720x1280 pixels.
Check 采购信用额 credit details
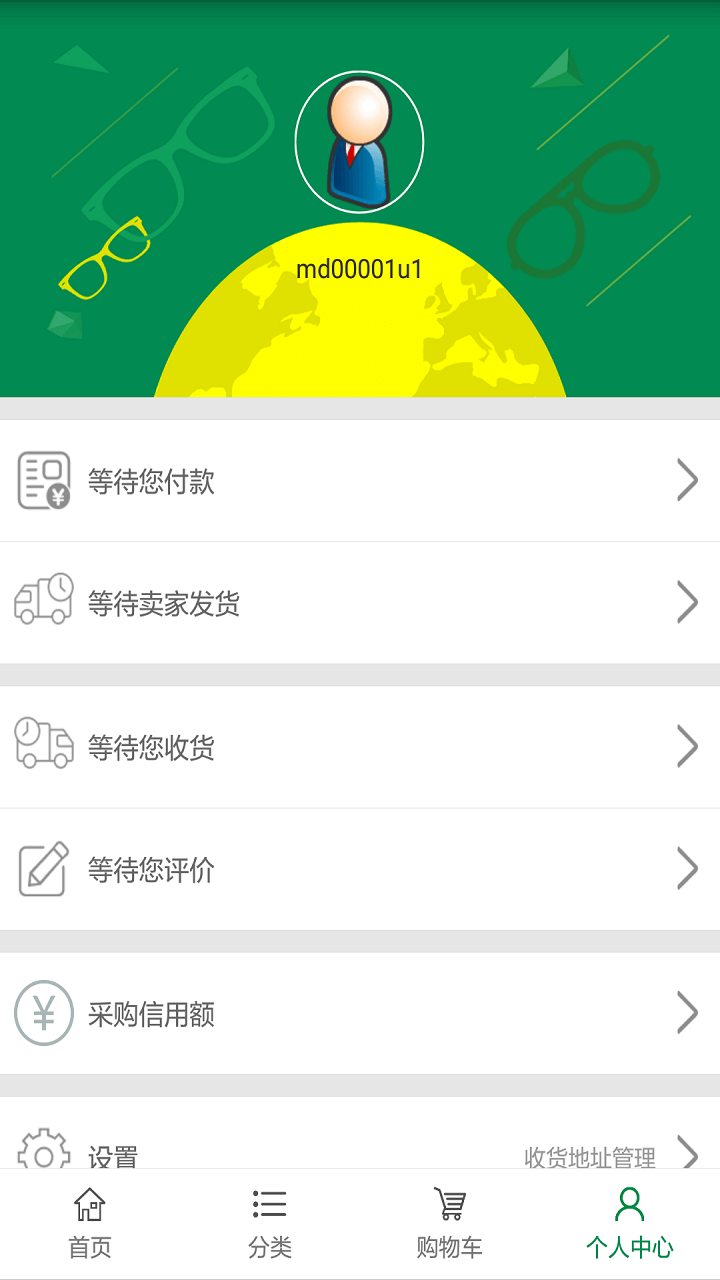[360, 1013]
